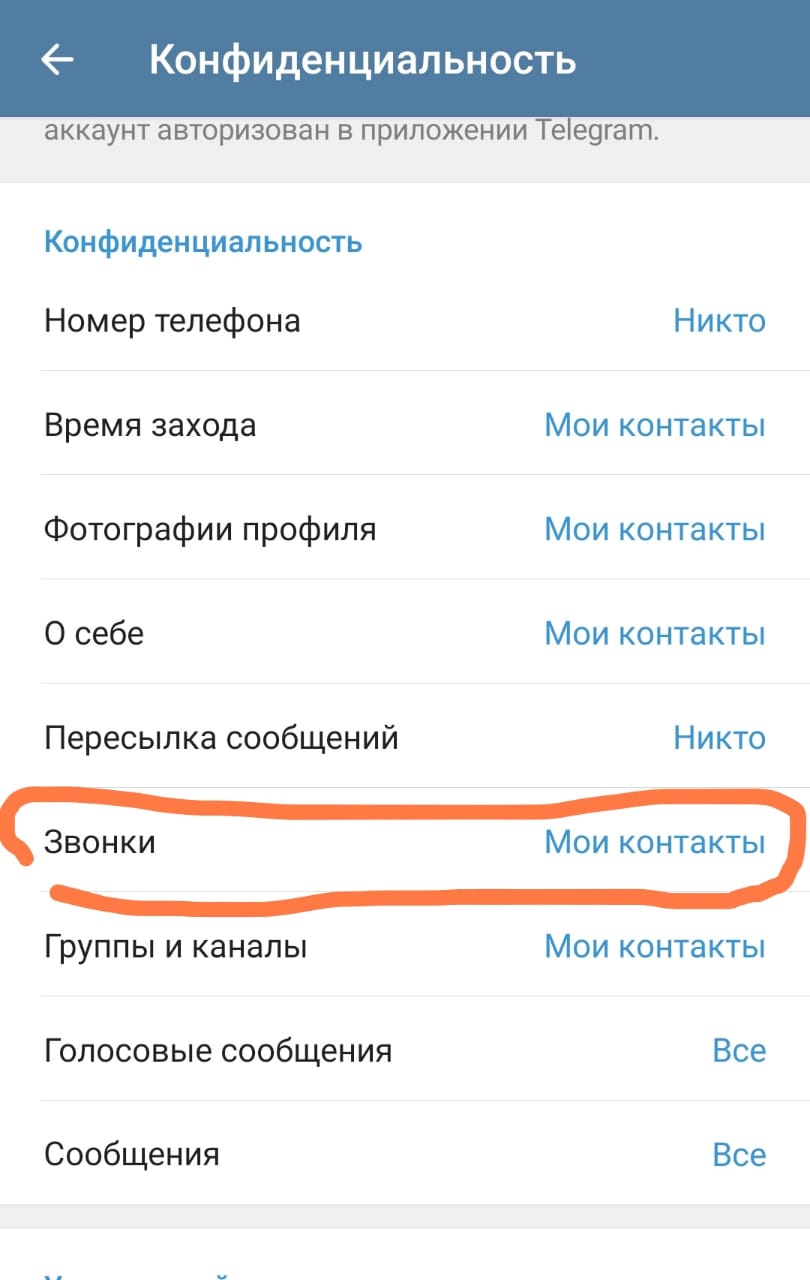Tap the Сообщения privacy row

coord(404,1154)
